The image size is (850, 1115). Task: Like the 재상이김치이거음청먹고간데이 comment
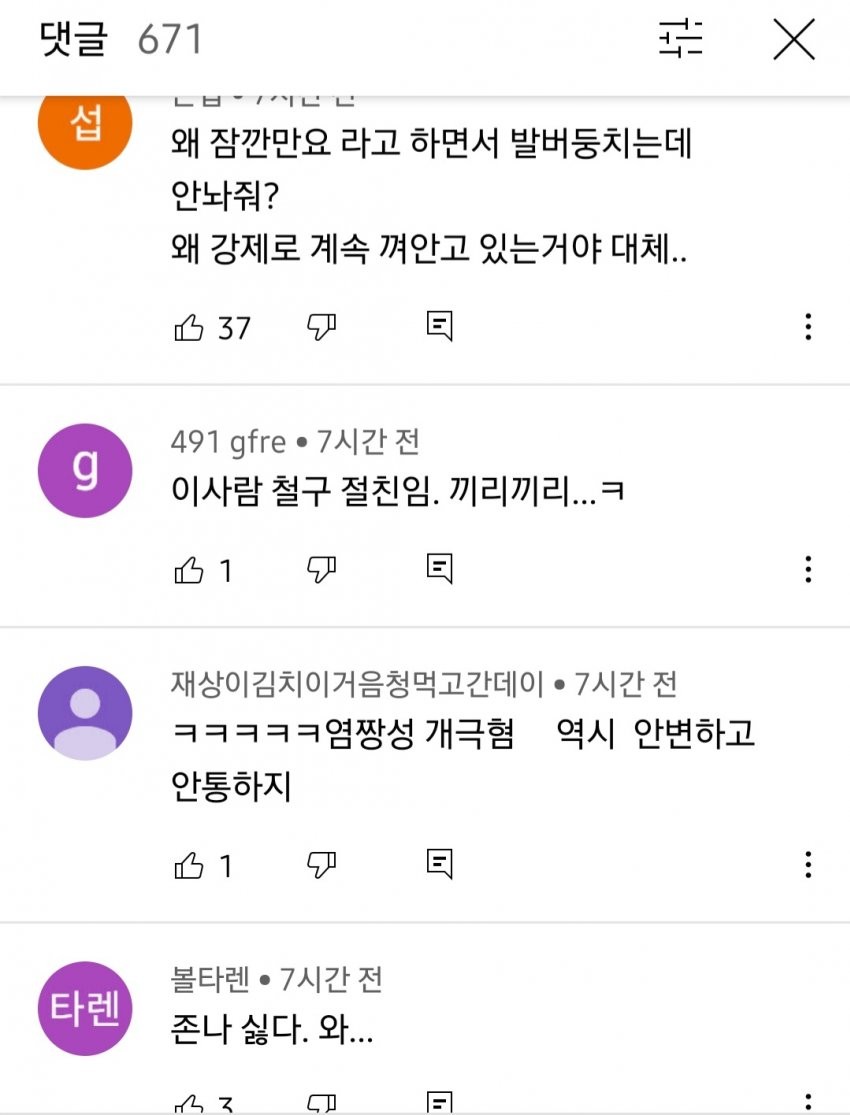pos(189,865)
